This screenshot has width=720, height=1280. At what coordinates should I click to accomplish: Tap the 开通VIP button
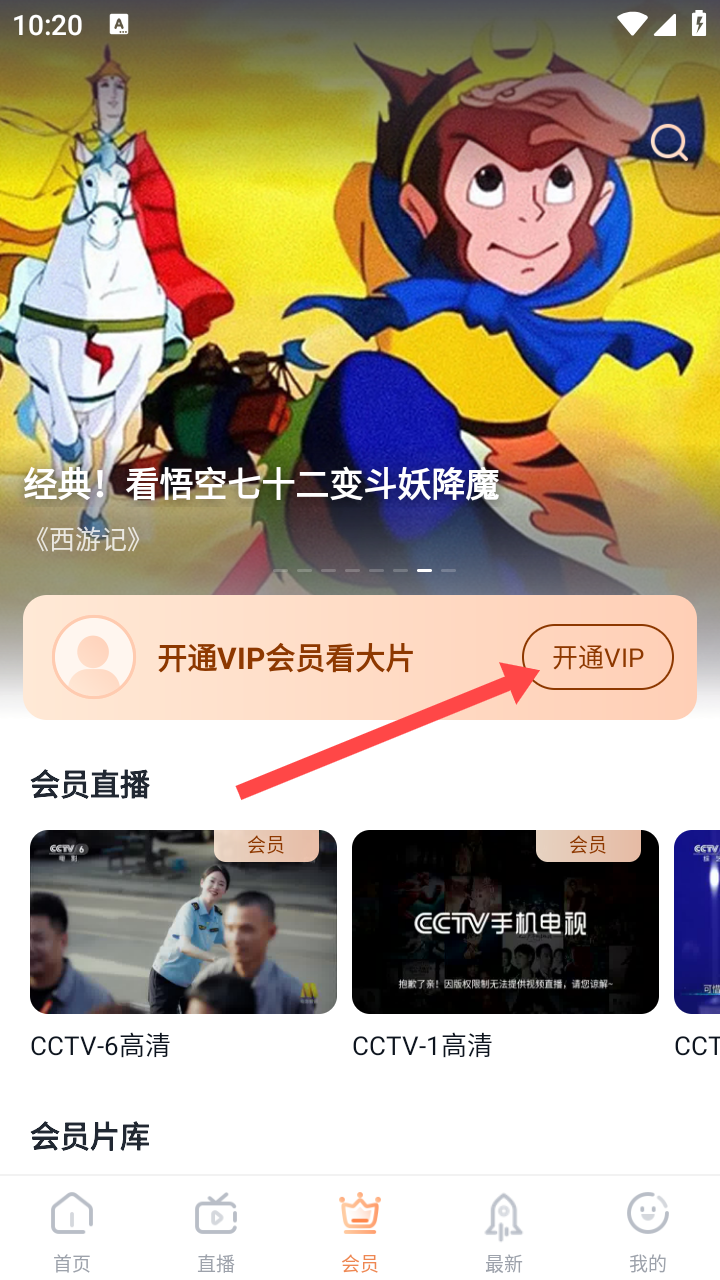[x=598, y=657]
